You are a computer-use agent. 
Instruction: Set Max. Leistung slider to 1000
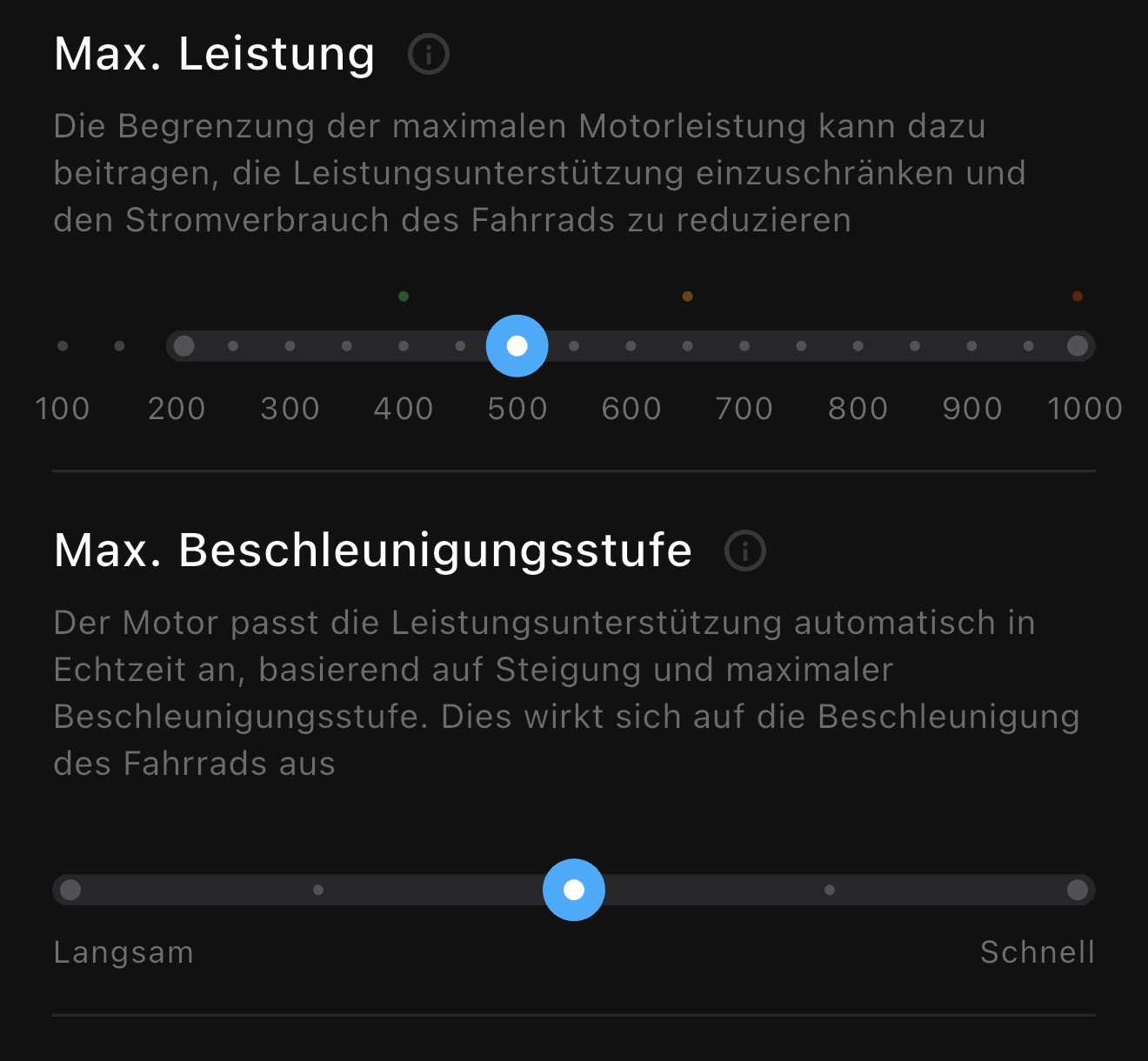pos(1078,346)
